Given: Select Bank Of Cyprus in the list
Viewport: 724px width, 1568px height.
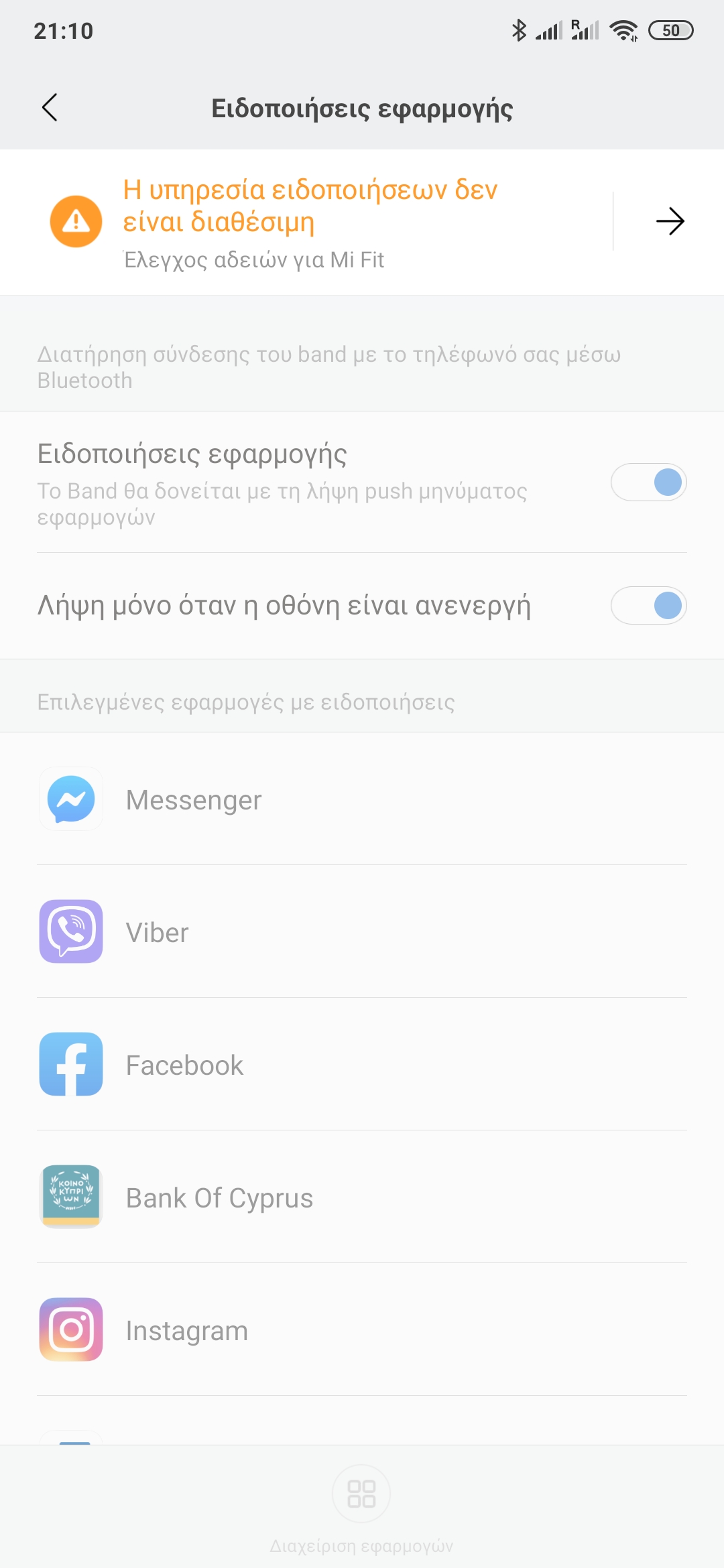Looking at the screenshot, I should 362,1197.
